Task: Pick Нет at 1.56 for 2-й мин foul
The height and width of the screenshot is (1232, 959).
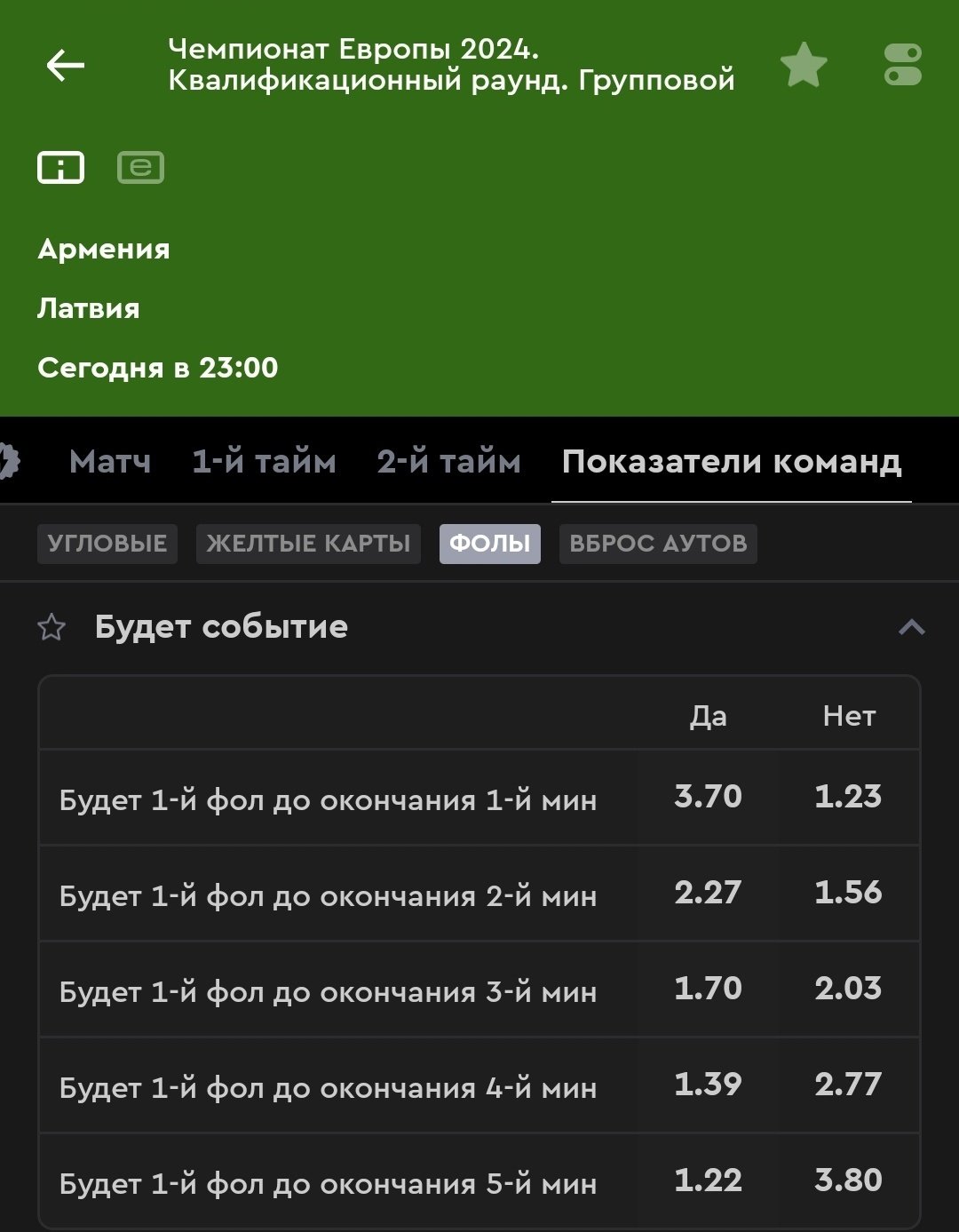Action: (848, 893)
